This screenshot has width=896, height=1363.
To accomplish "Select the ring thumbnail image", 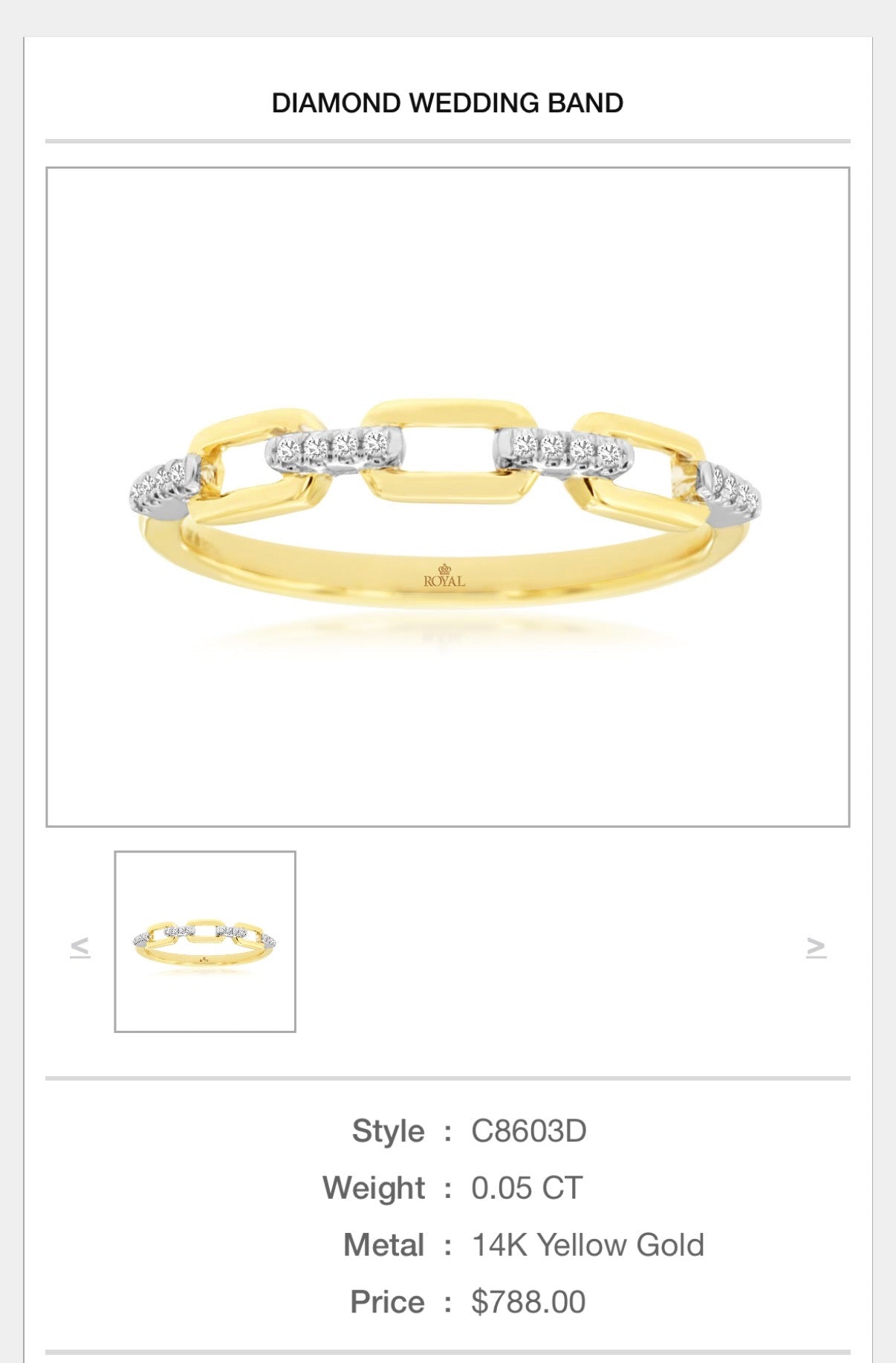I will pyautogui.click(x=205, y=942).
